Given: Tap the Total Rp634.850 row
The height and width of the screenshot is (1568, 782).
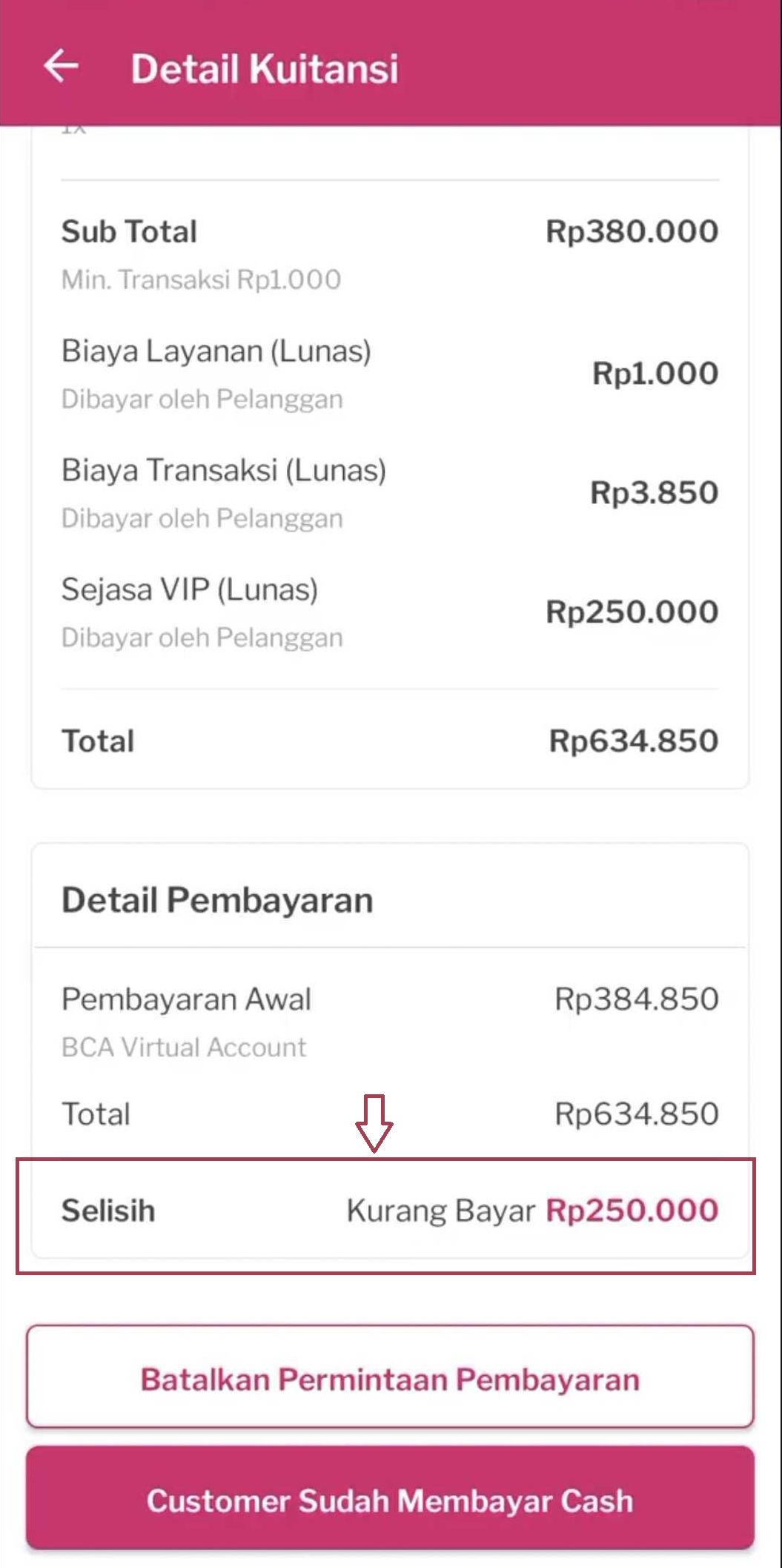Looking at the screenshot, I should (389, 740).
